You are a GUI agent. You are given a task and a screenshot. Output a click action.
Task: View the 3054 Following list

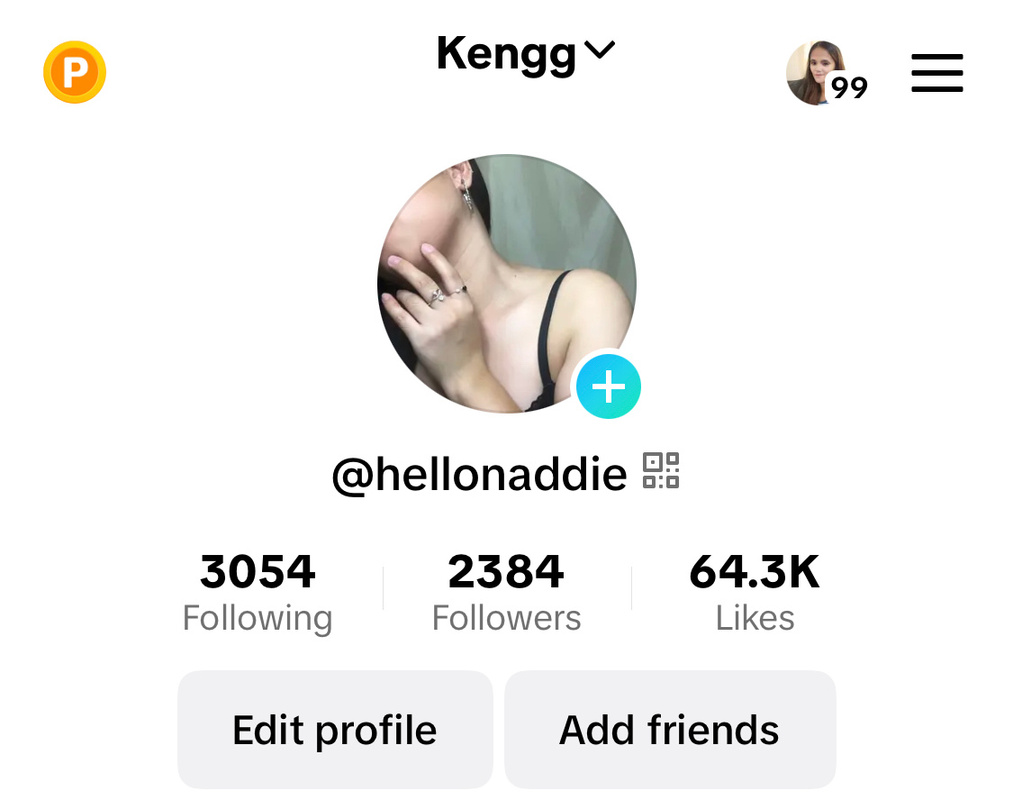click(258, 592)
